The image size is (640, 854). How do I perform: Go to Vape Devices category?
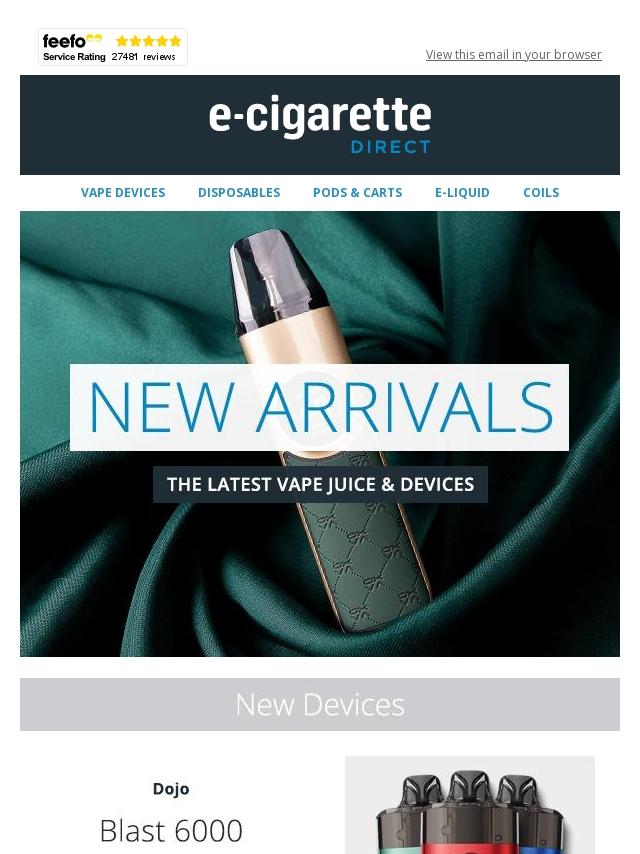point(123,193)
